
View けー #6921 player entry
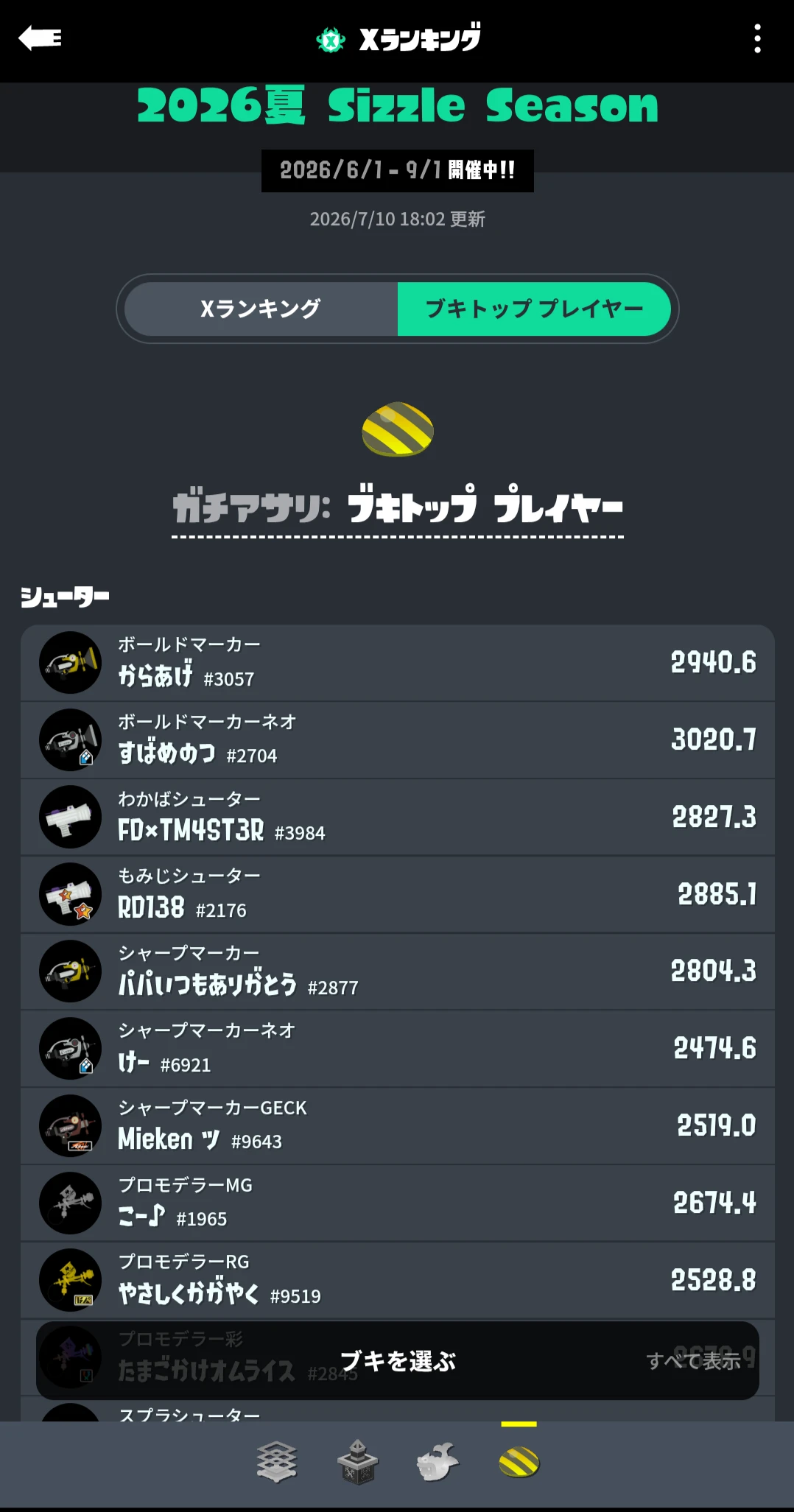398,1049
